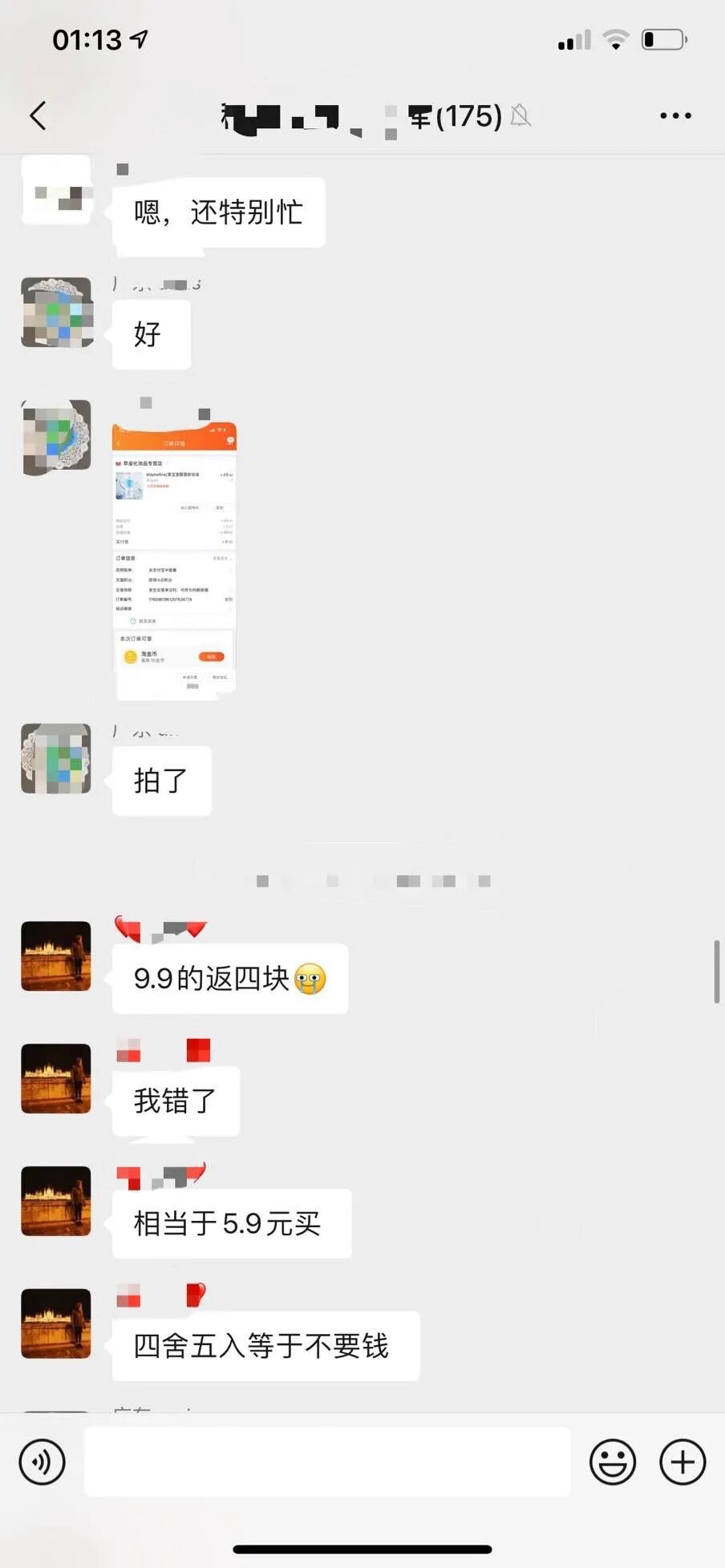Tap the avatar beside the "拍了" message
The image size is (725, 1568).
point(56,758)
